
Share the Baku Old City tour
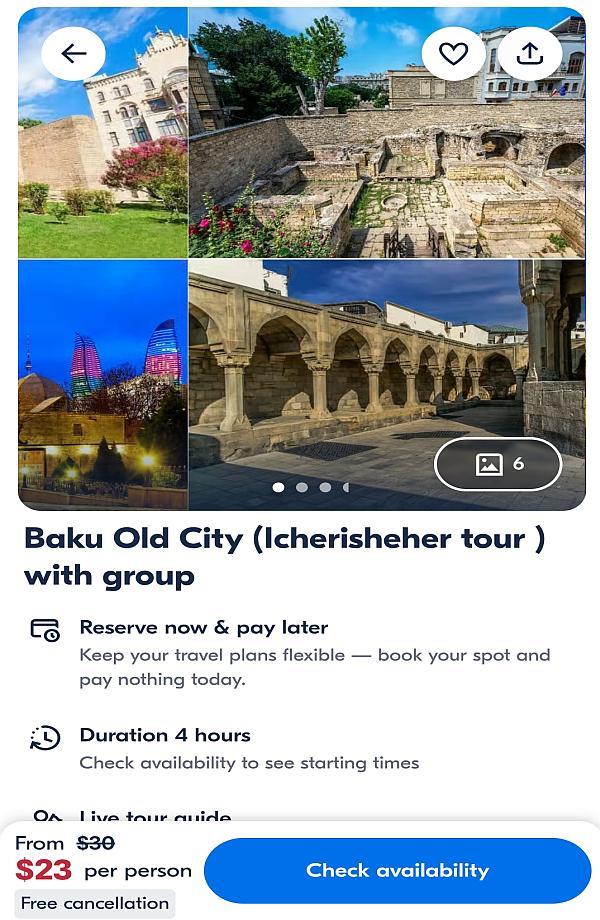[x=529, y=54]
